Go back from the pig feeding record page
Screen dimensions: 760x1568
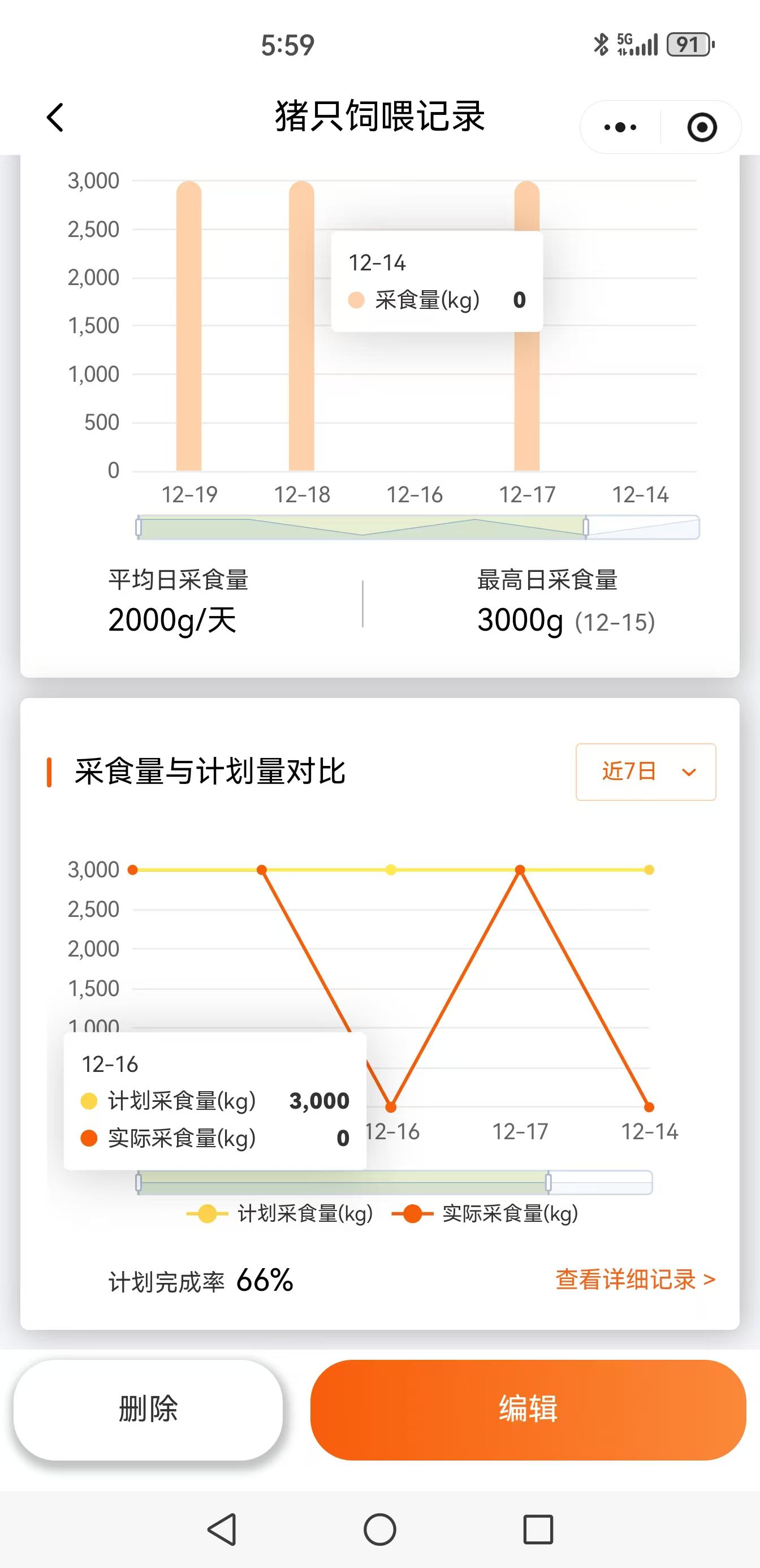55,118
